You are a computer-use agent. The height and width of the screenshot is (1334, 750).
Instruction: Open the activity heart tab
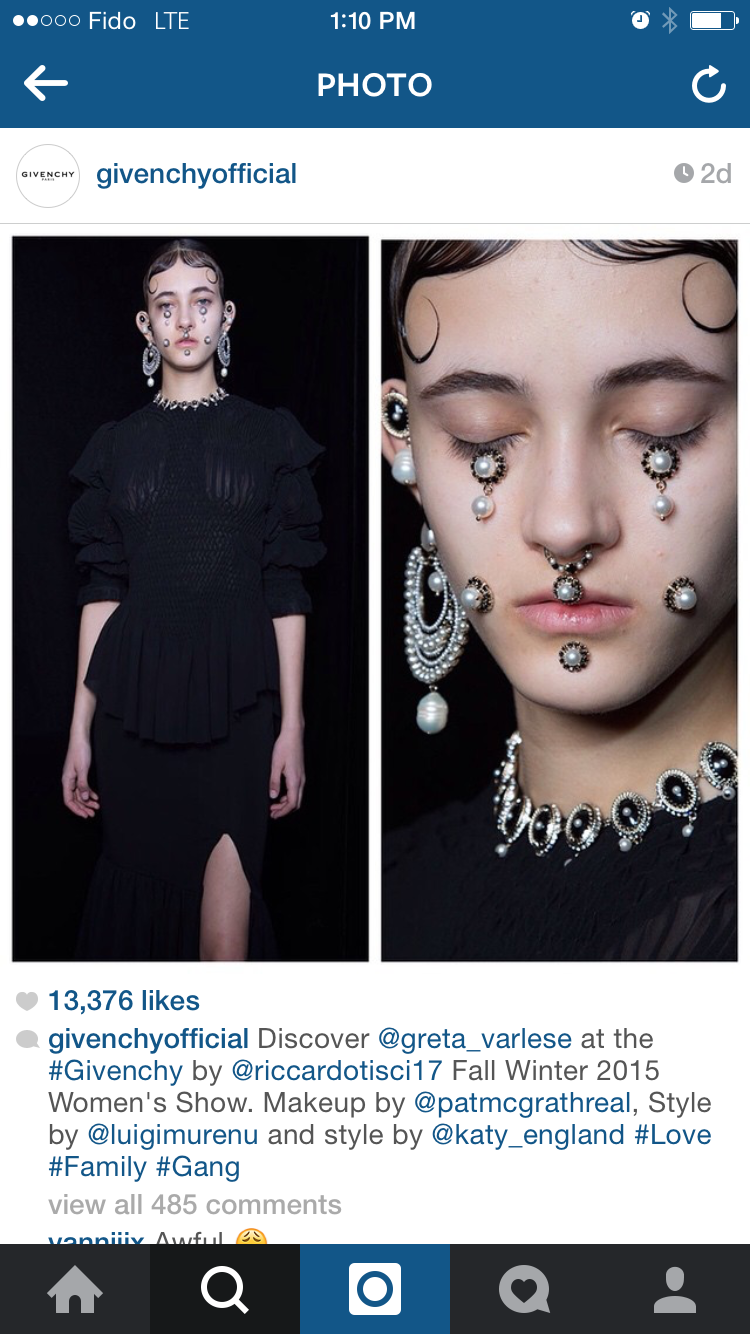click(x=525, y=1289)
